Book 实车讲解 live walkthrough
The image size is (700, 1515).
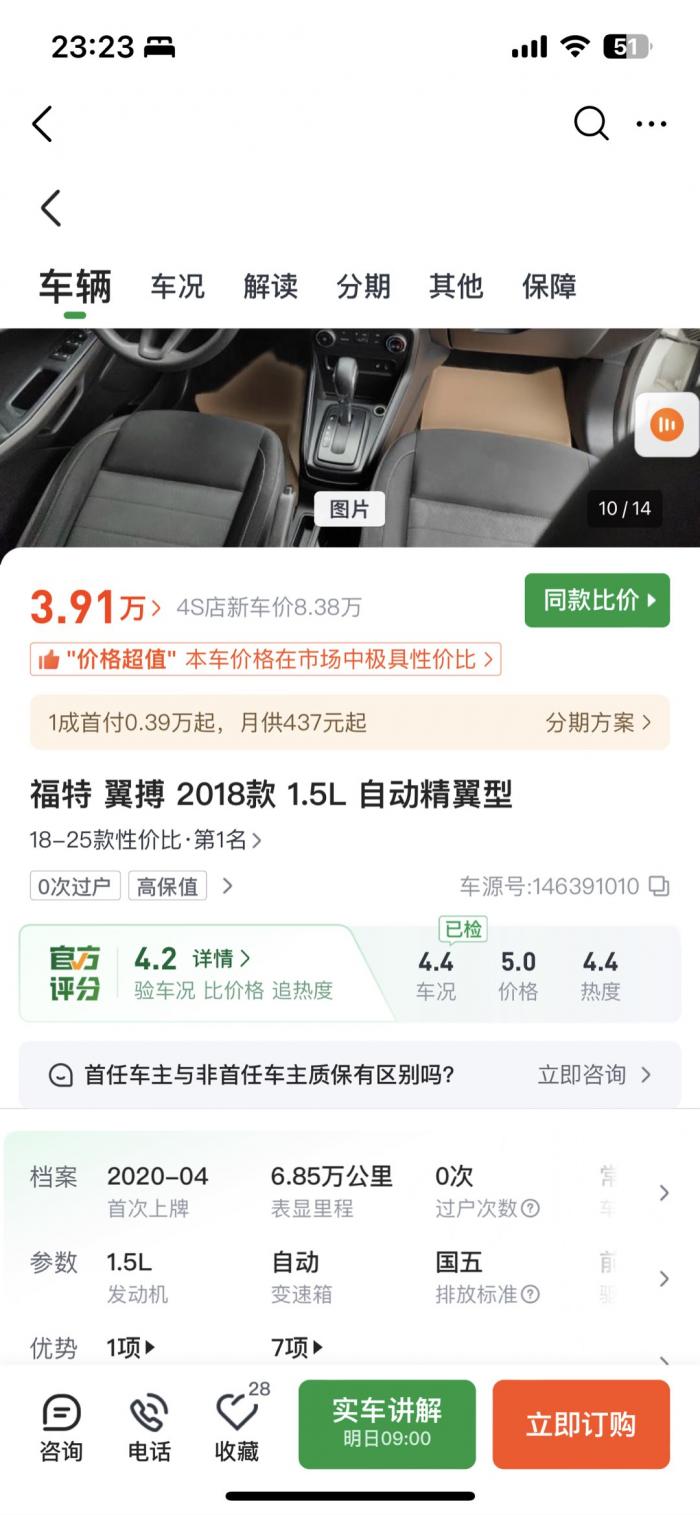click(387, 1424)
